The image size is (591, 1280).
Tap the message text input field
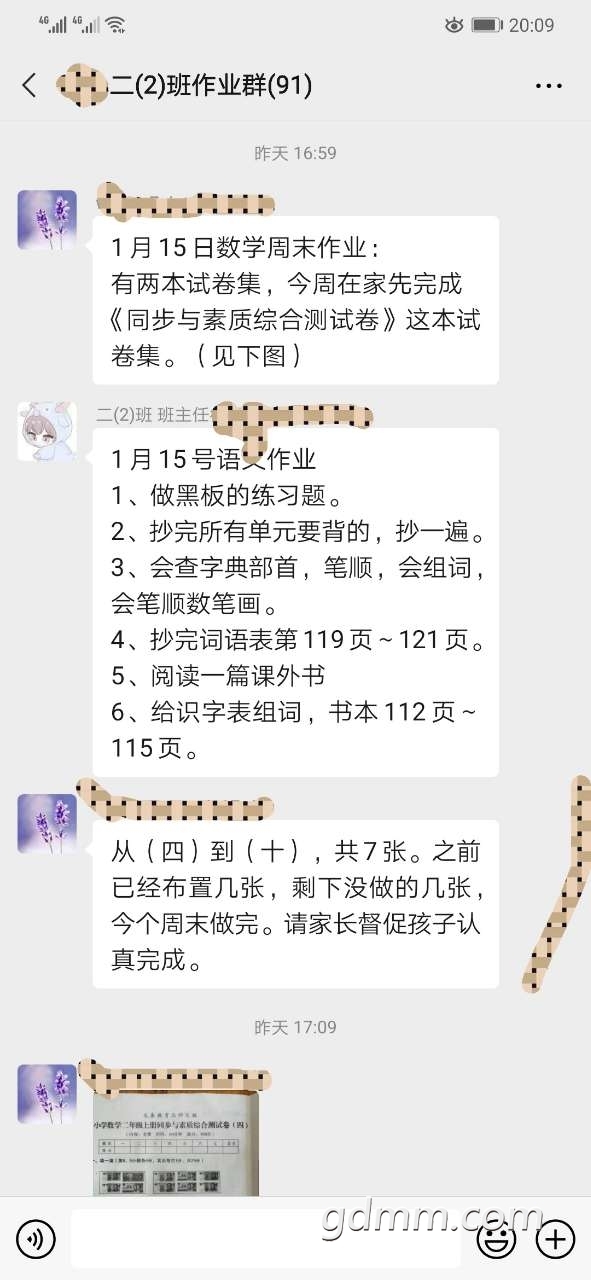pyautogui.click(x=265, y=1239)
